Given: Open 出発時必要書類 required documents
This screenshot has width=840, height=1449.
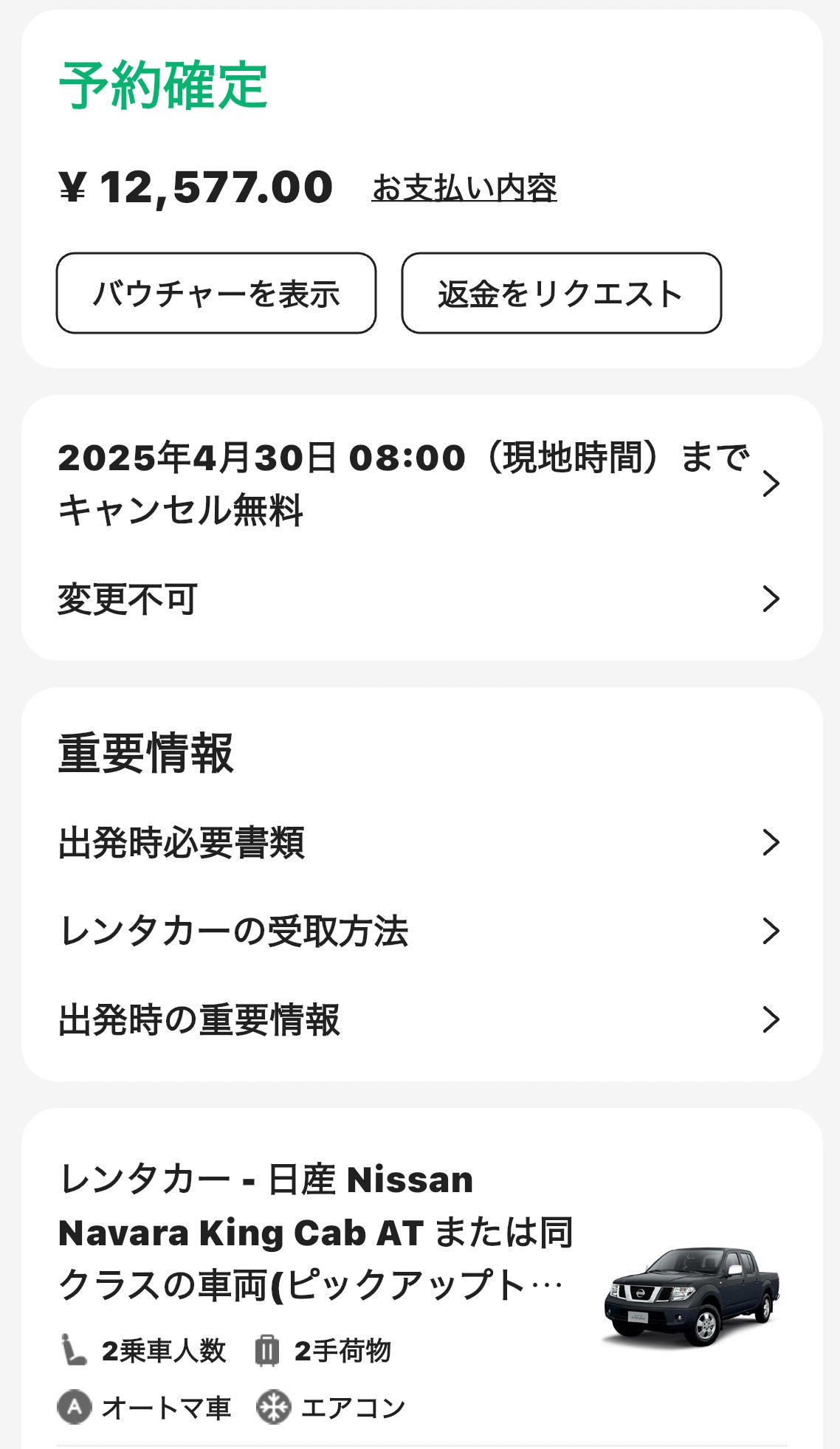Looking at the screenshot, I should 421,842.
